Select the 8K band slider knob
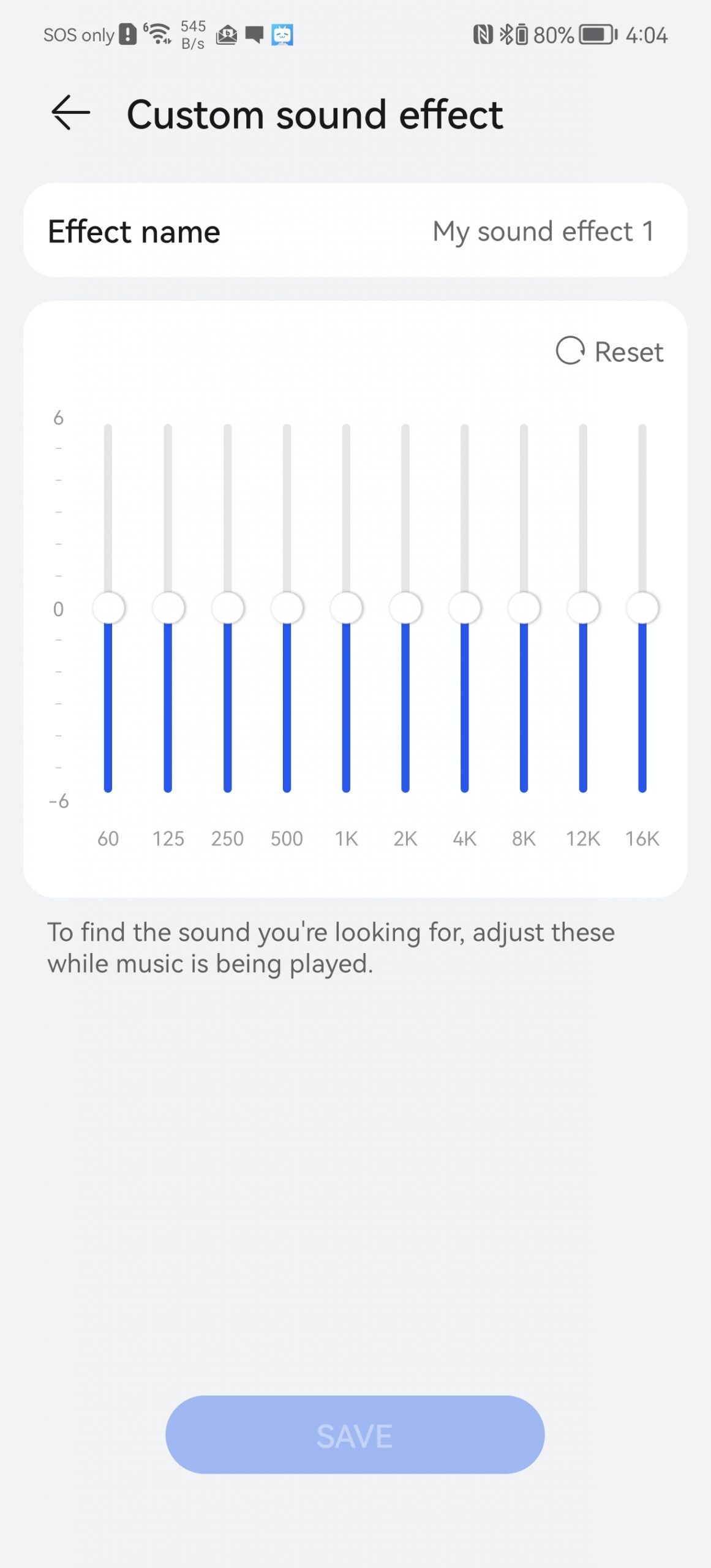Screen dimensions: 711x1568 click(x=524, y=608)
